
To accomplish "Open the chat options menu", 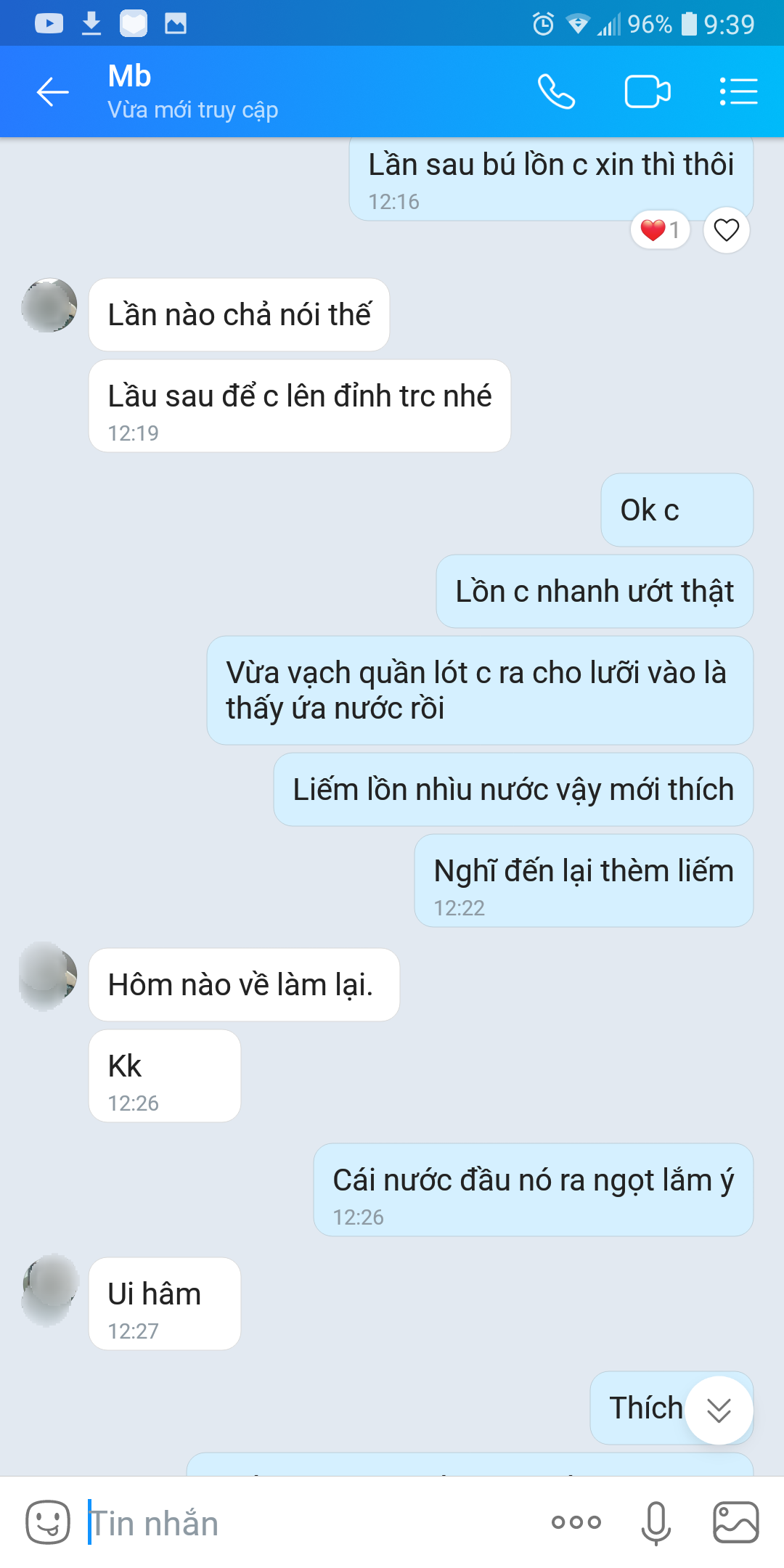I will (x=738, y=92).
